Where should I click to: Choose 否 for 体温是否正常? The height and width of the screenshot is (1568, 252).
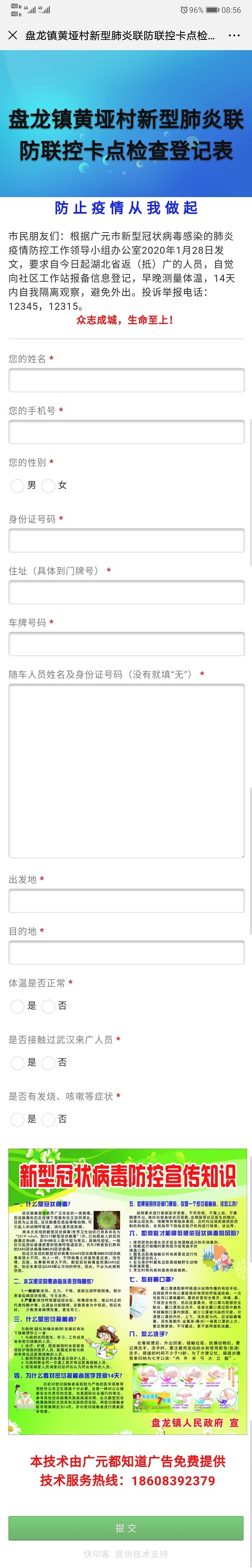point(49,1006)
